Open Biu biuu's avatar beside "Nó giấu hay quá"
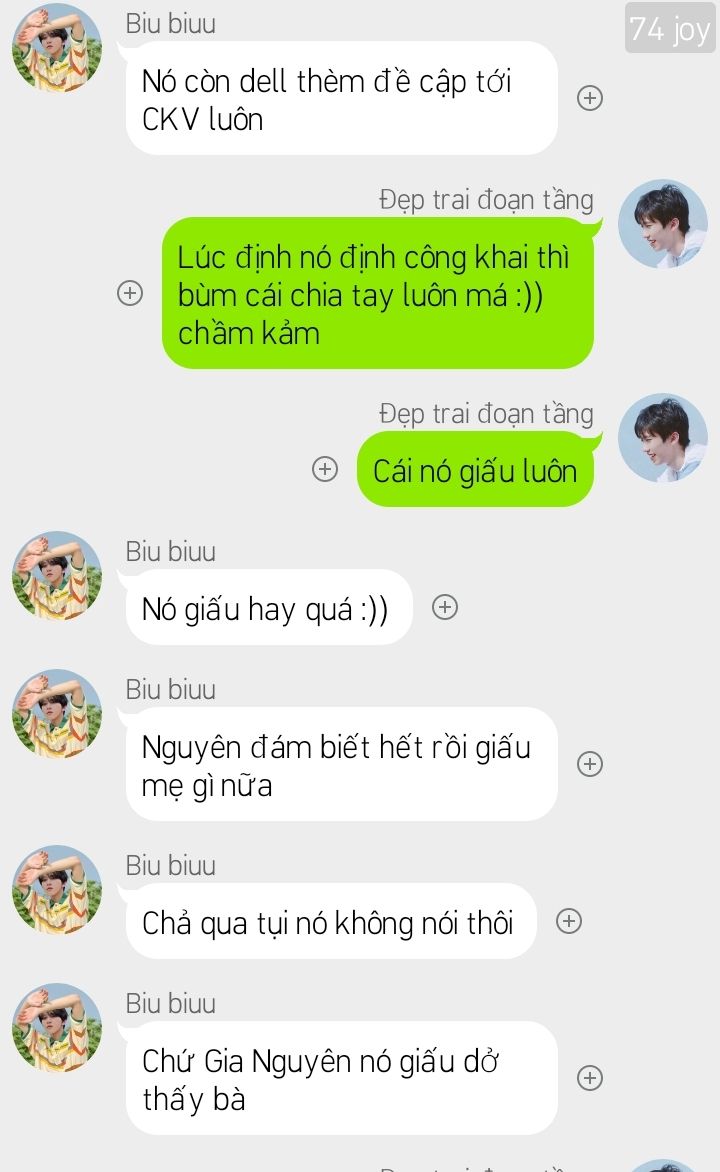The width and height of the screenshot is (720, 1172). (x=57, y=576)
